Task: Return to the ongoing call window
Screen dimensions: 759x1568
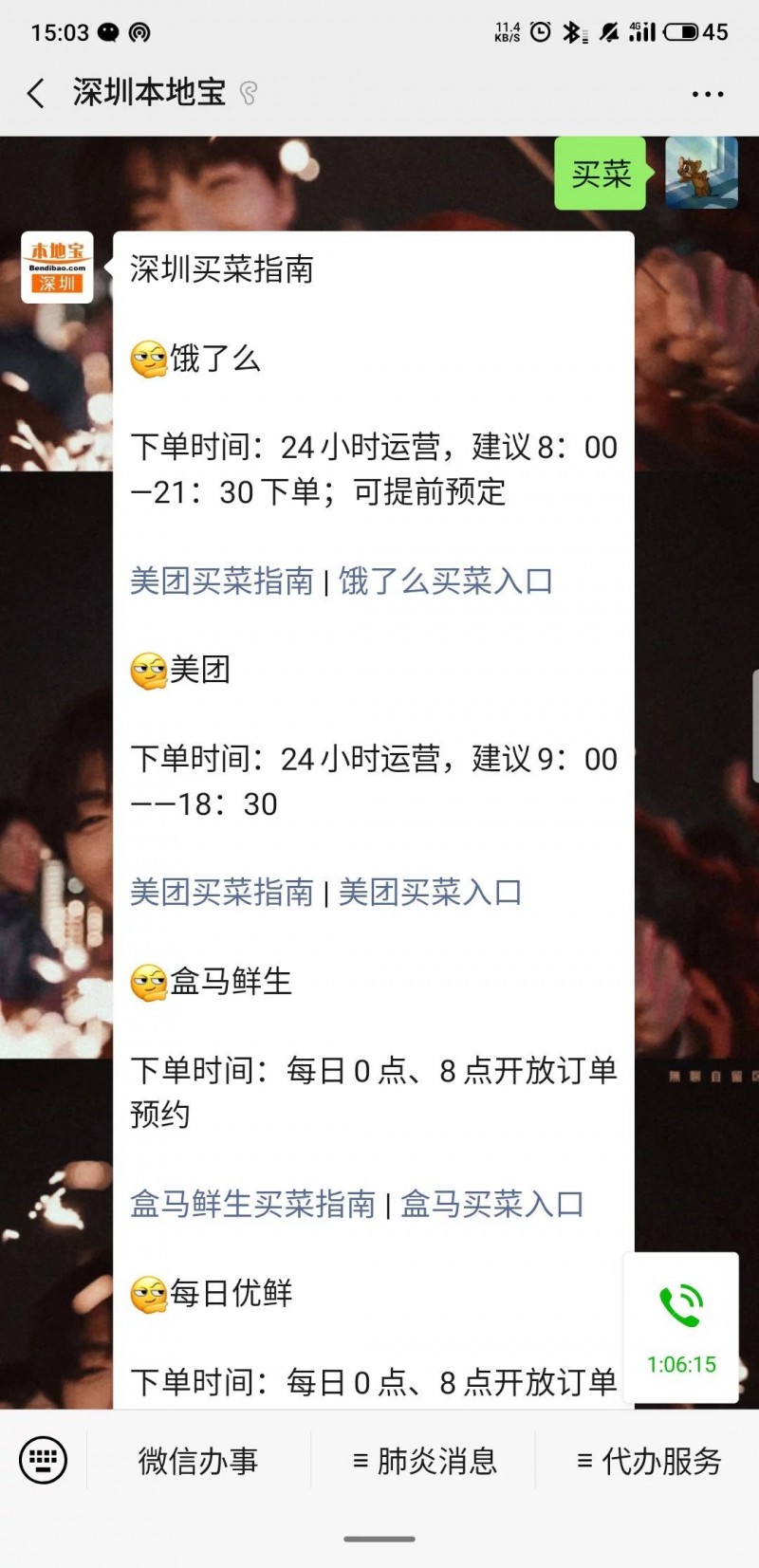Action: point(681,1326)
